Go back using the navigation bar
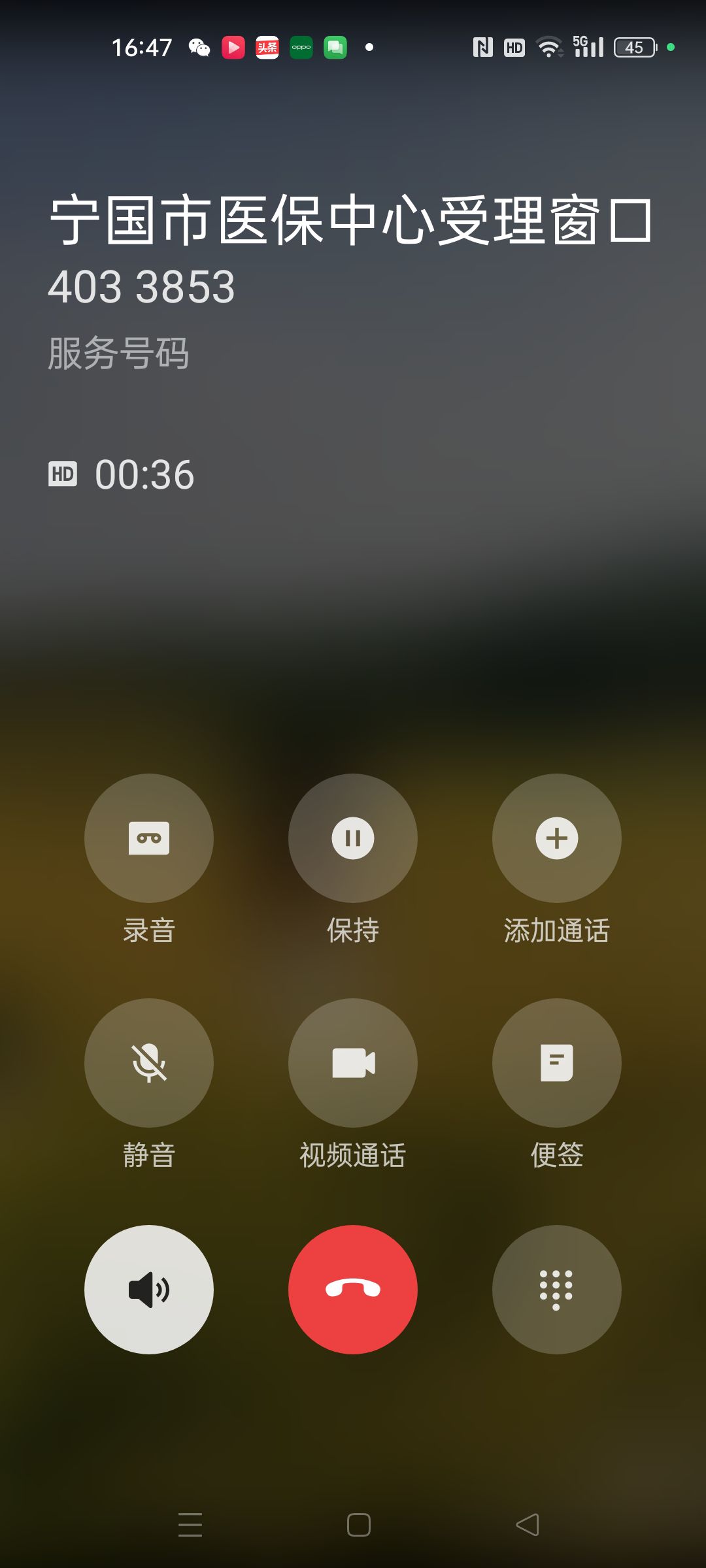This screenshot has width=706, height=1568. click(527, 1525)
